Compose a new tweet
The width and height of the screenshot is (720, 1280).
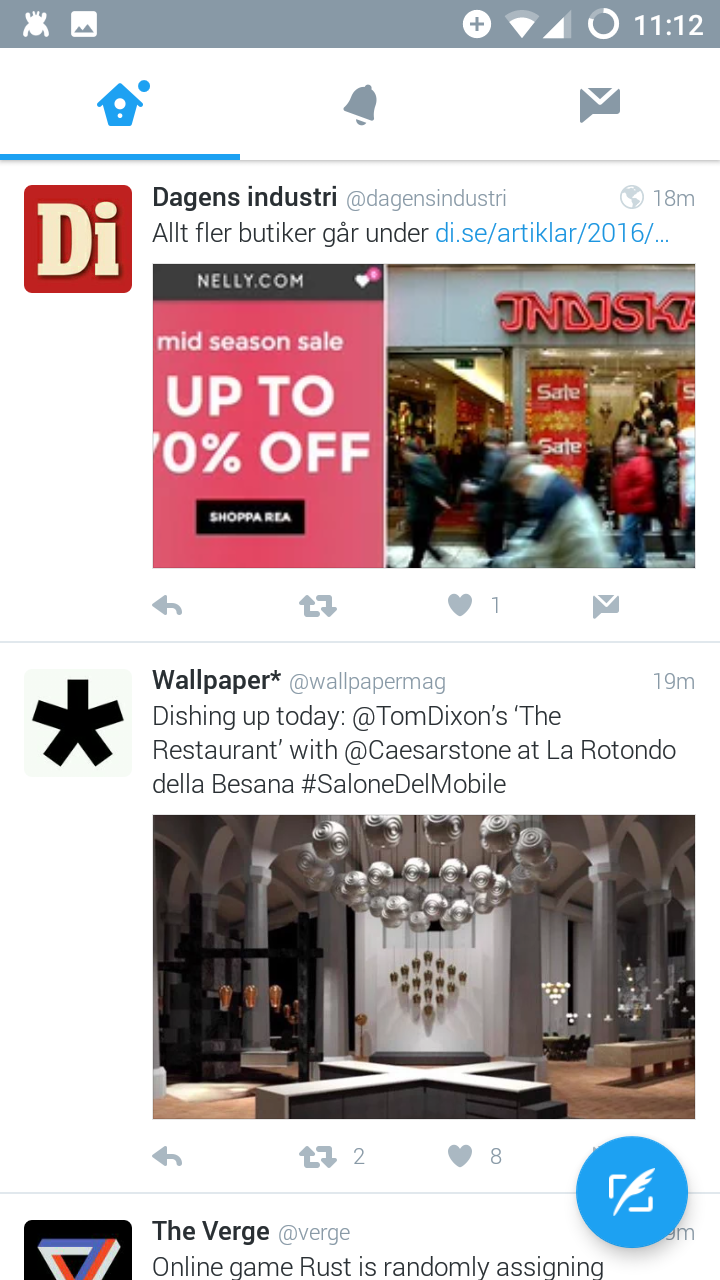632,1192
